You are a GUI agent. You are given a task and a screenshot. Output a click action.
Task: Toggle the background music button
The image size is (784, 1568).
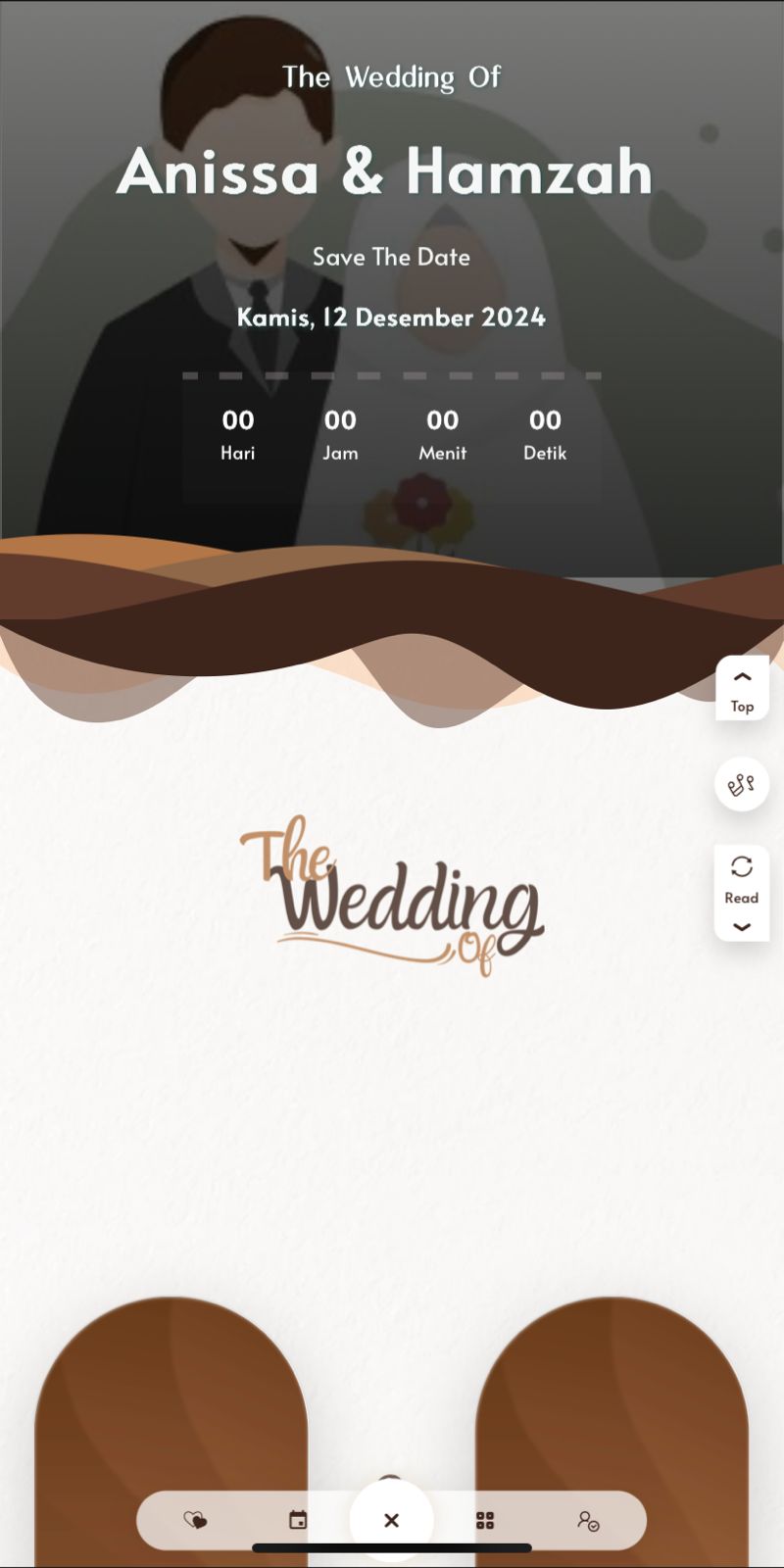point(742,784)
